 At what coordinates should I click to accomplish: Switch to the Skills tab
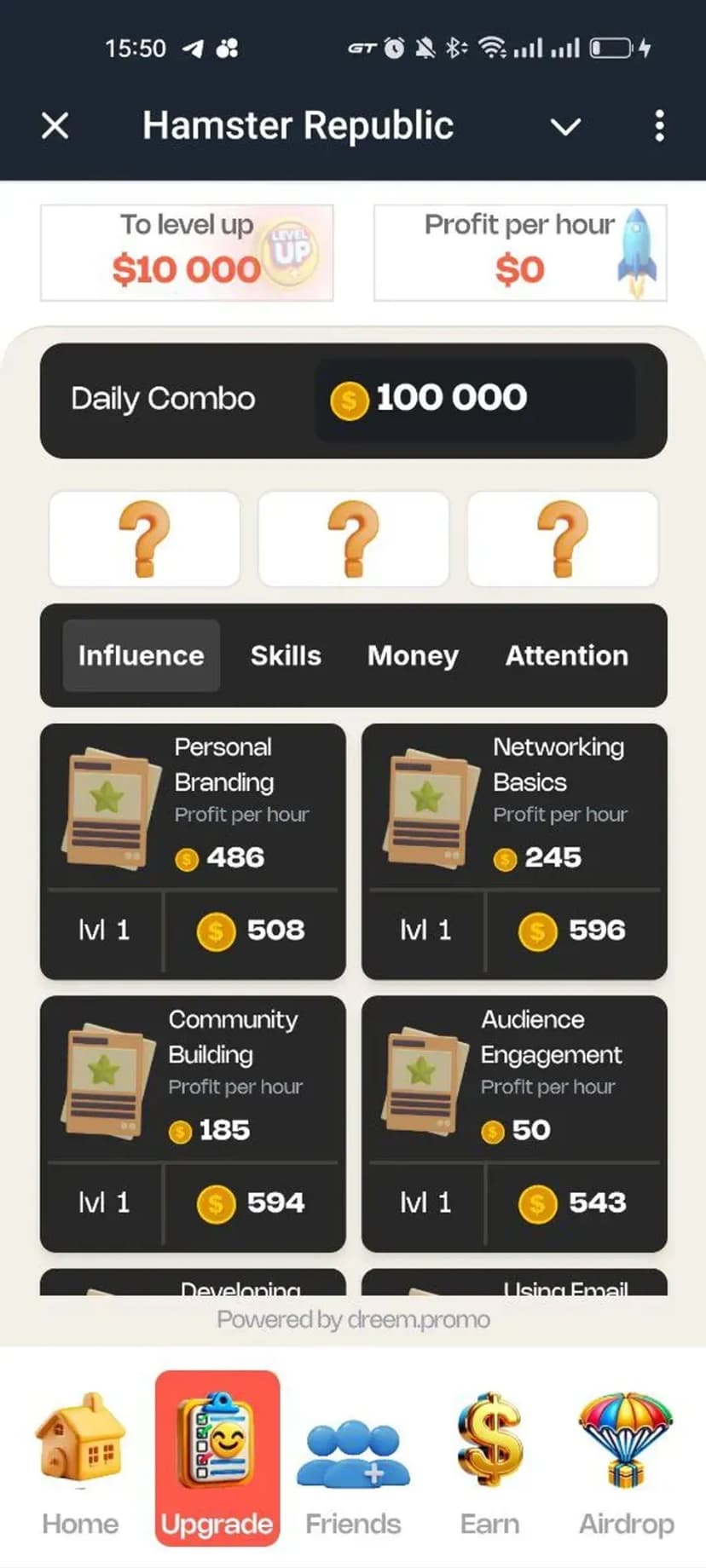[x=286, y=655]
